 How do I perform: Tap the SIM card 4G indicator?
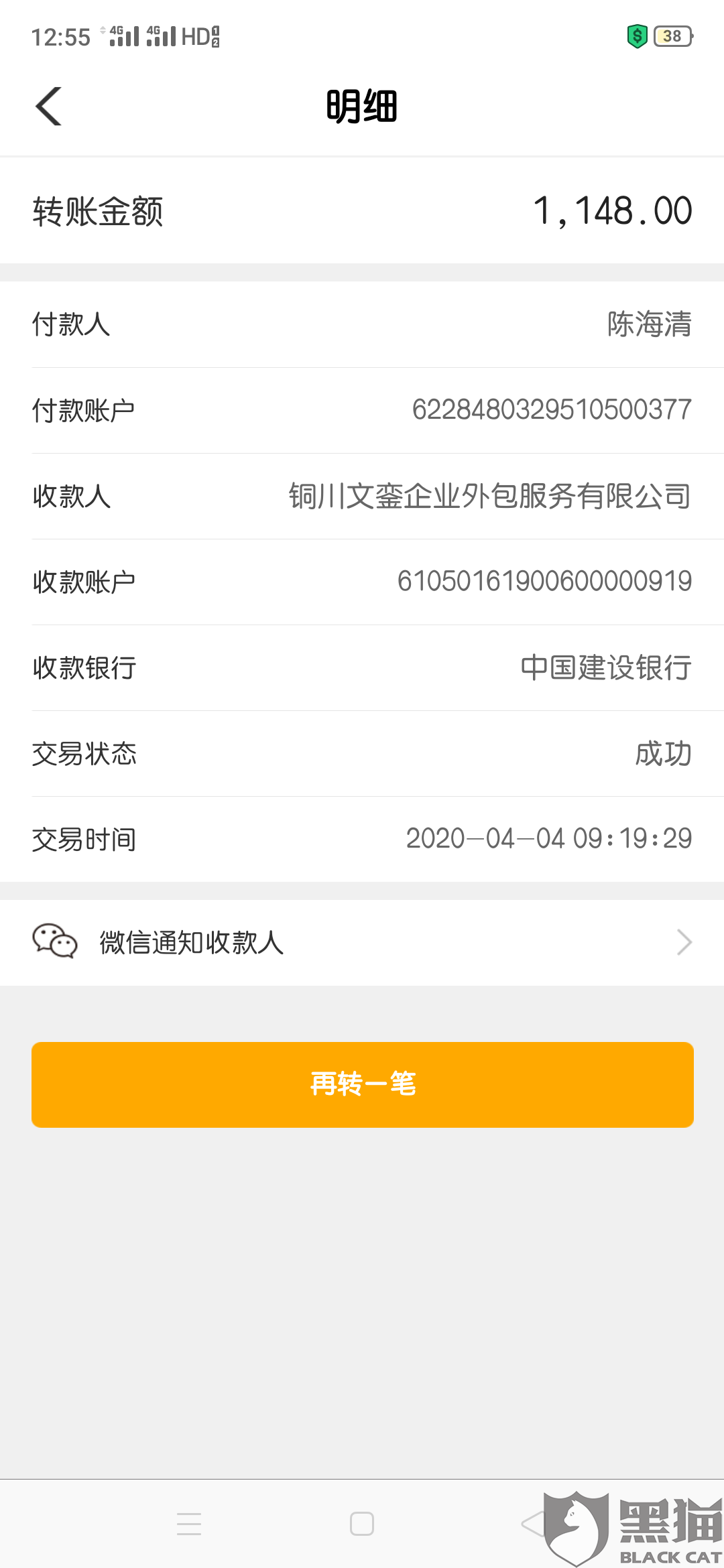161,35
